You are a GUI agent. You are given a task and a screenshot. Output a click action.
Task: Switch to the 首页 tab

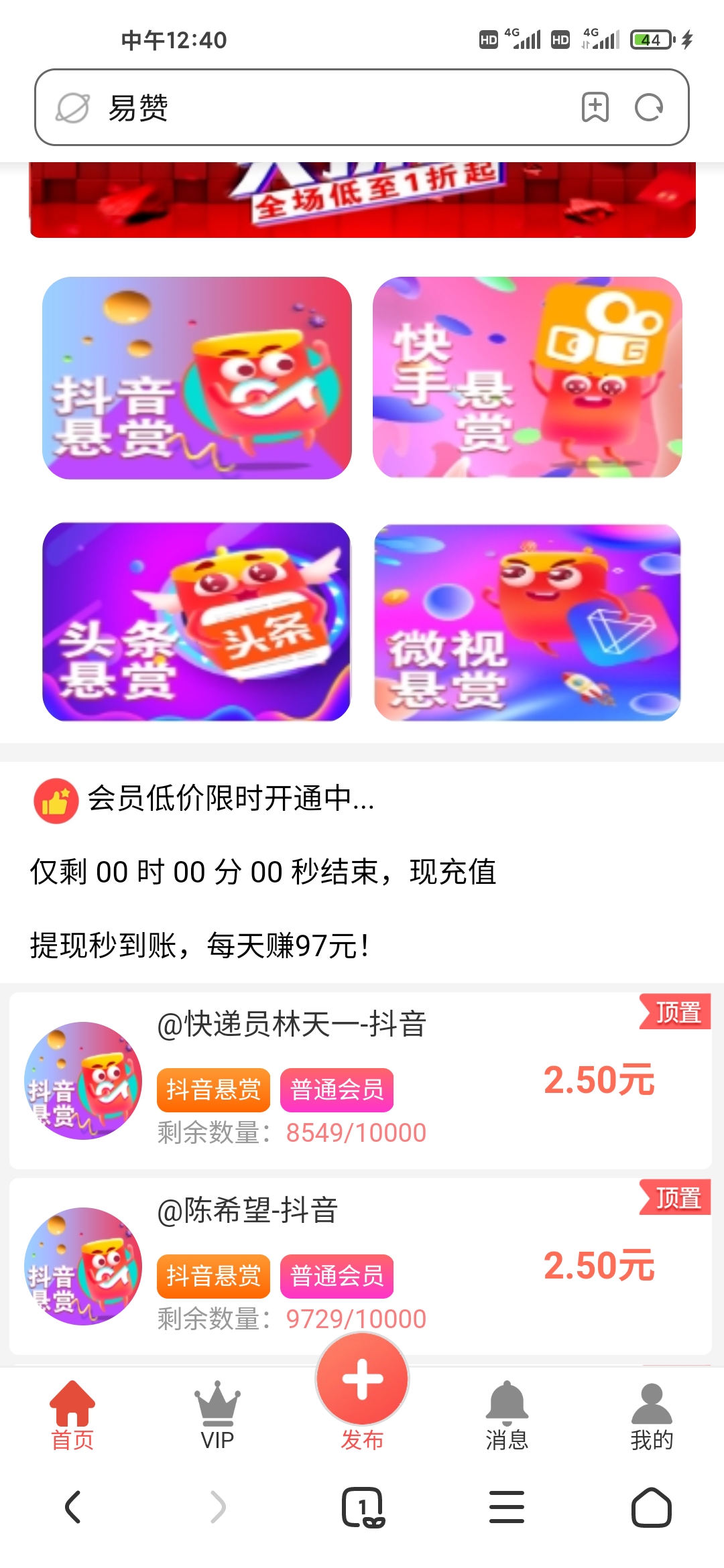pos(72,1415)
